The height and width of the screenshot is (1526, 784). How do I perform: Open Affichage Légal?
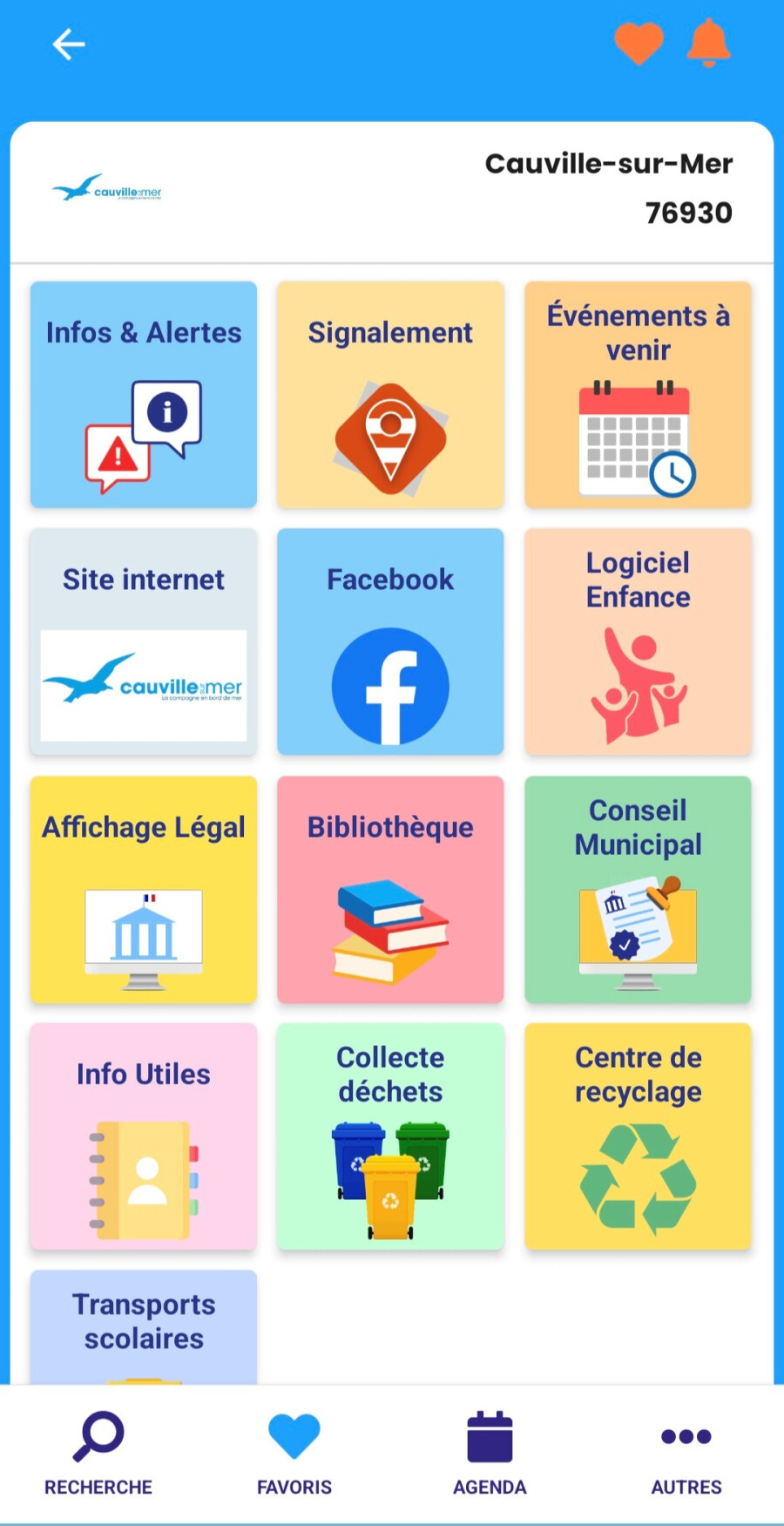(x=144, y=889)
